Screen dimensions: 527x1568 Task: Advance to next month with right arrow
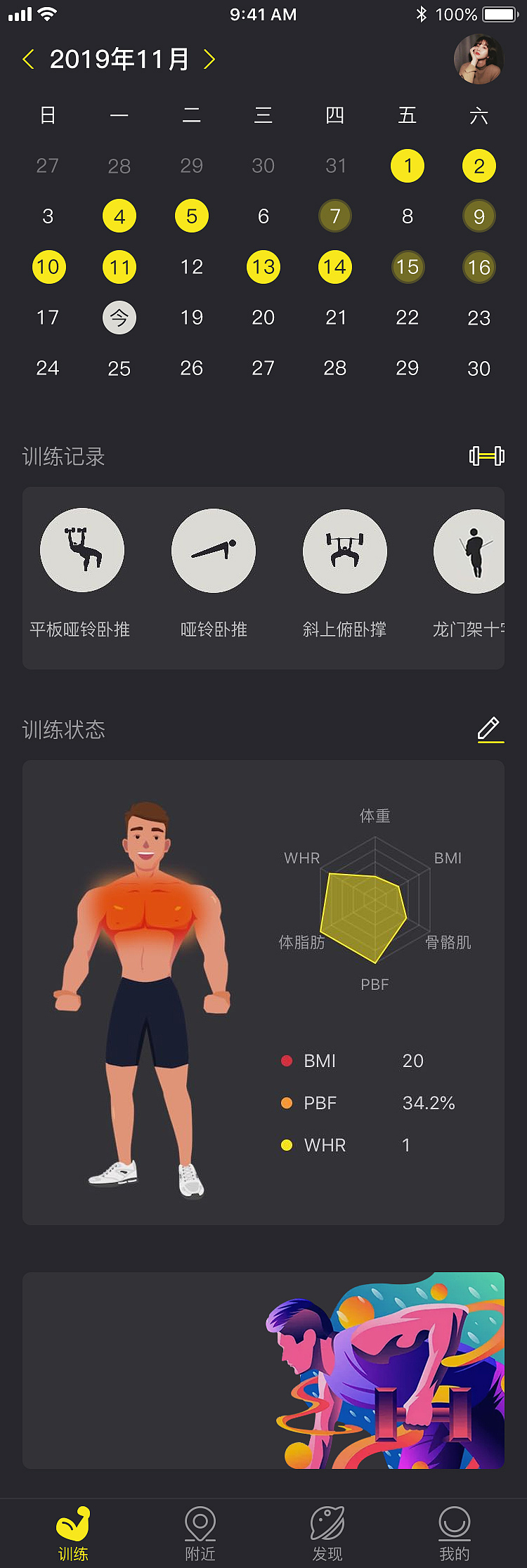point(209,60)
